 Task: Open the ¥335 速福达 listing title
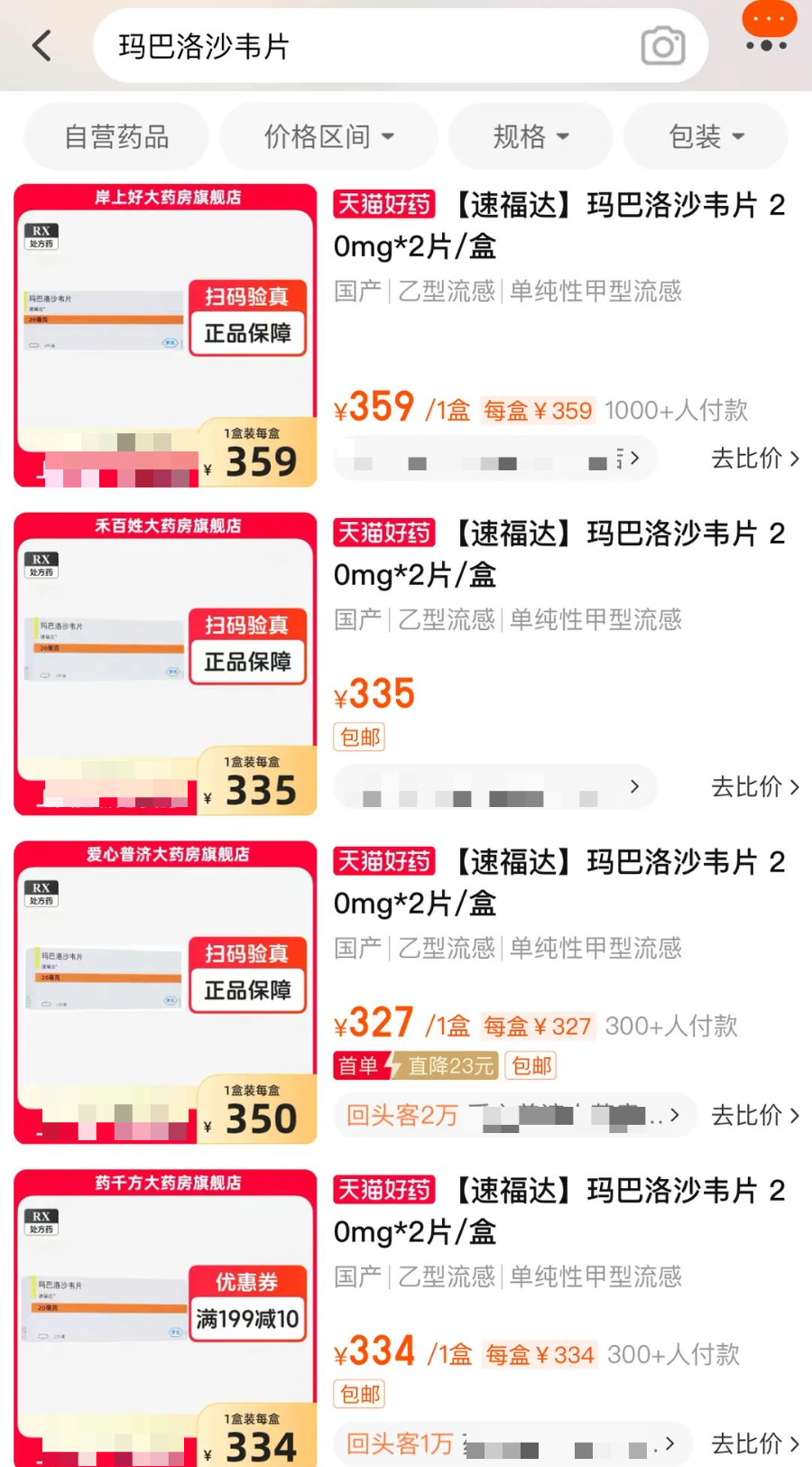click(x=559, y=552)
